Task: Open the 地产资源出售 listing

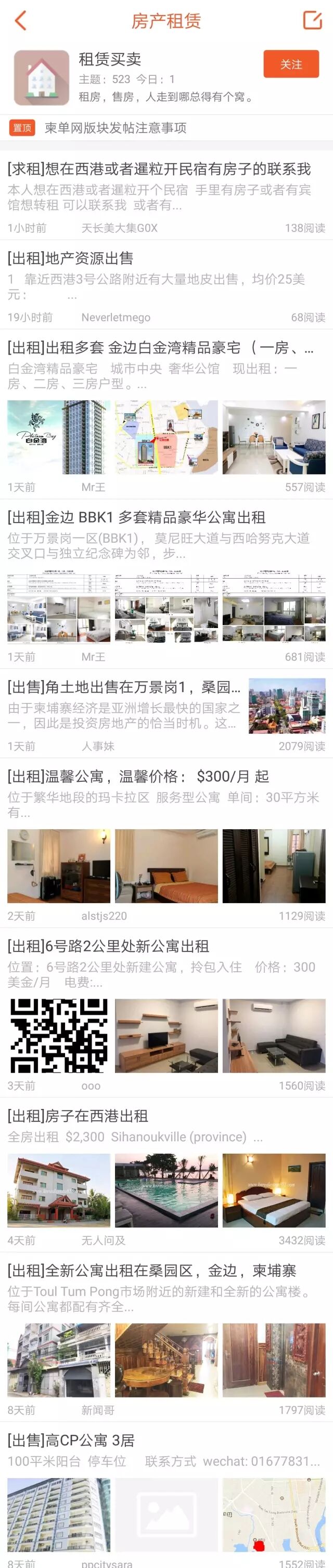Action: 71,259
